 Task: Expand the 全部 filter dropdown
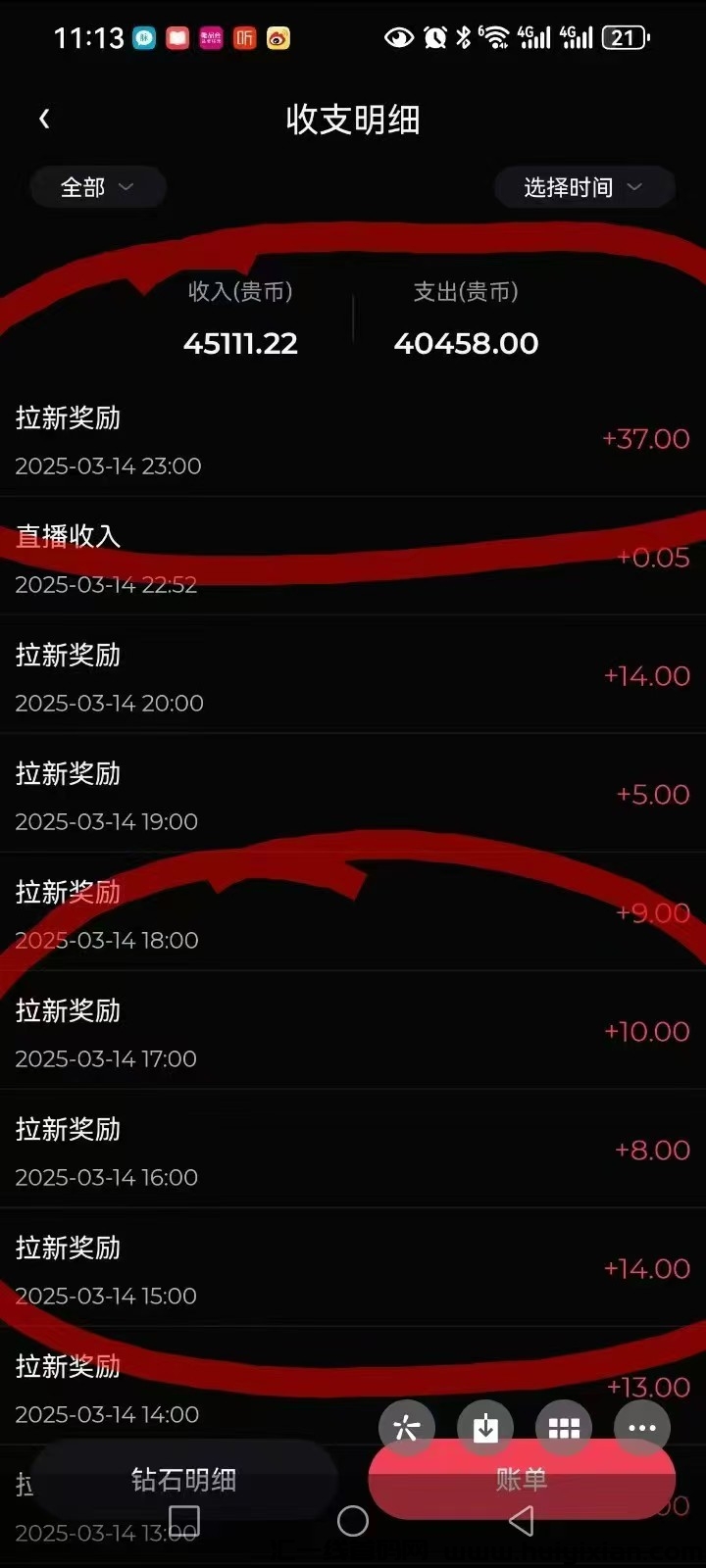98,187
